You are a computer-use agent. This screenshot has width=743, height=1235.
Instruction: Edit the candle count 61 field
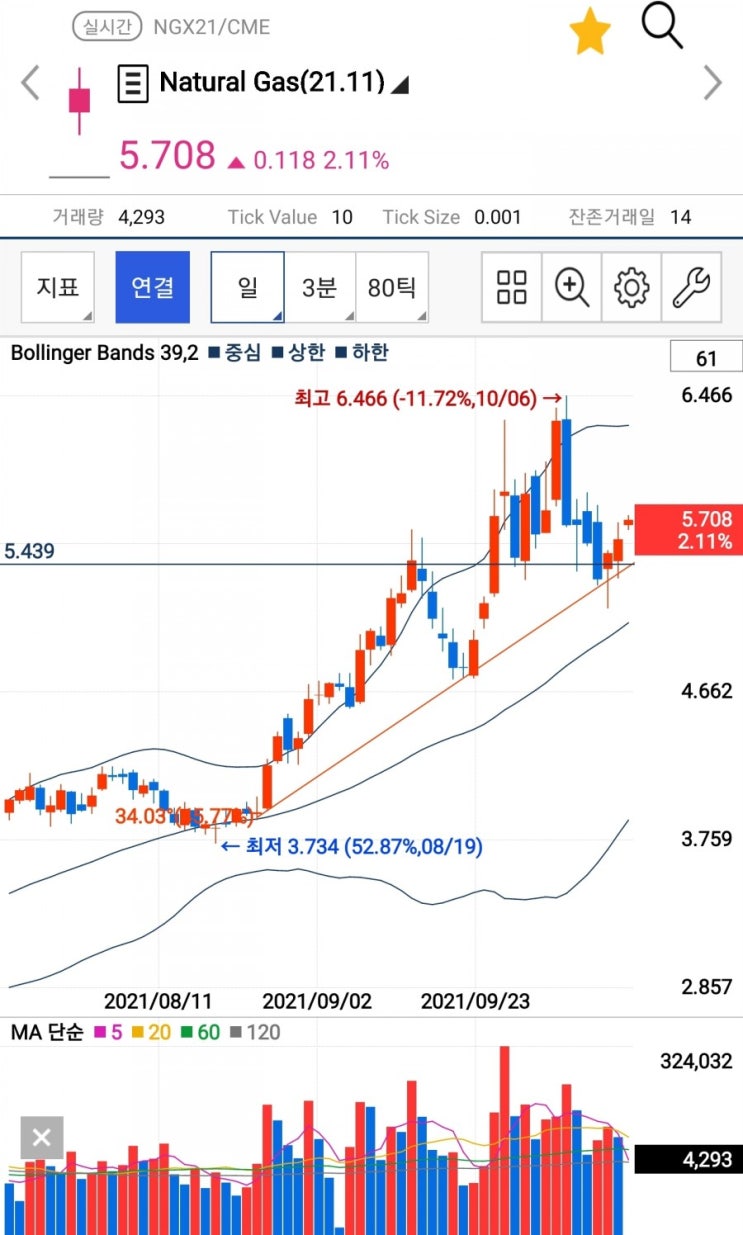coord(706,358)
